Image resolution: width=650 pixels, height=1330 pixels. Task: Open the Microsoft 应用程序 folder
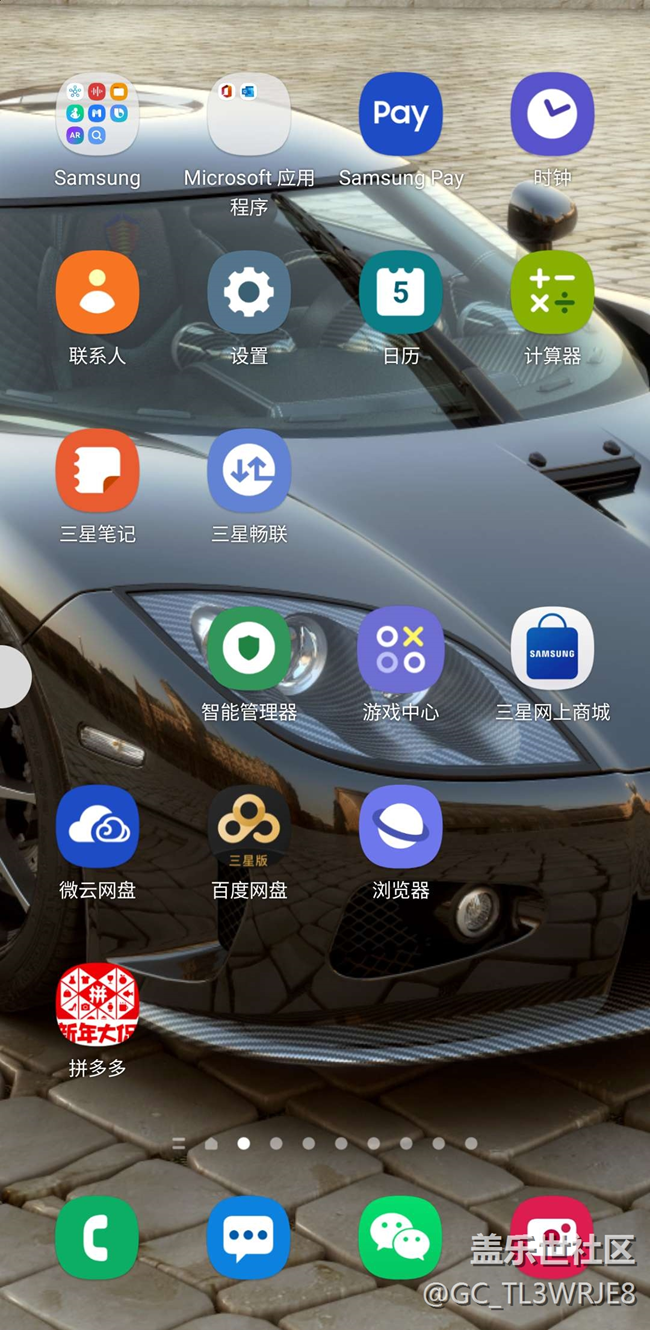coord(249,115)
